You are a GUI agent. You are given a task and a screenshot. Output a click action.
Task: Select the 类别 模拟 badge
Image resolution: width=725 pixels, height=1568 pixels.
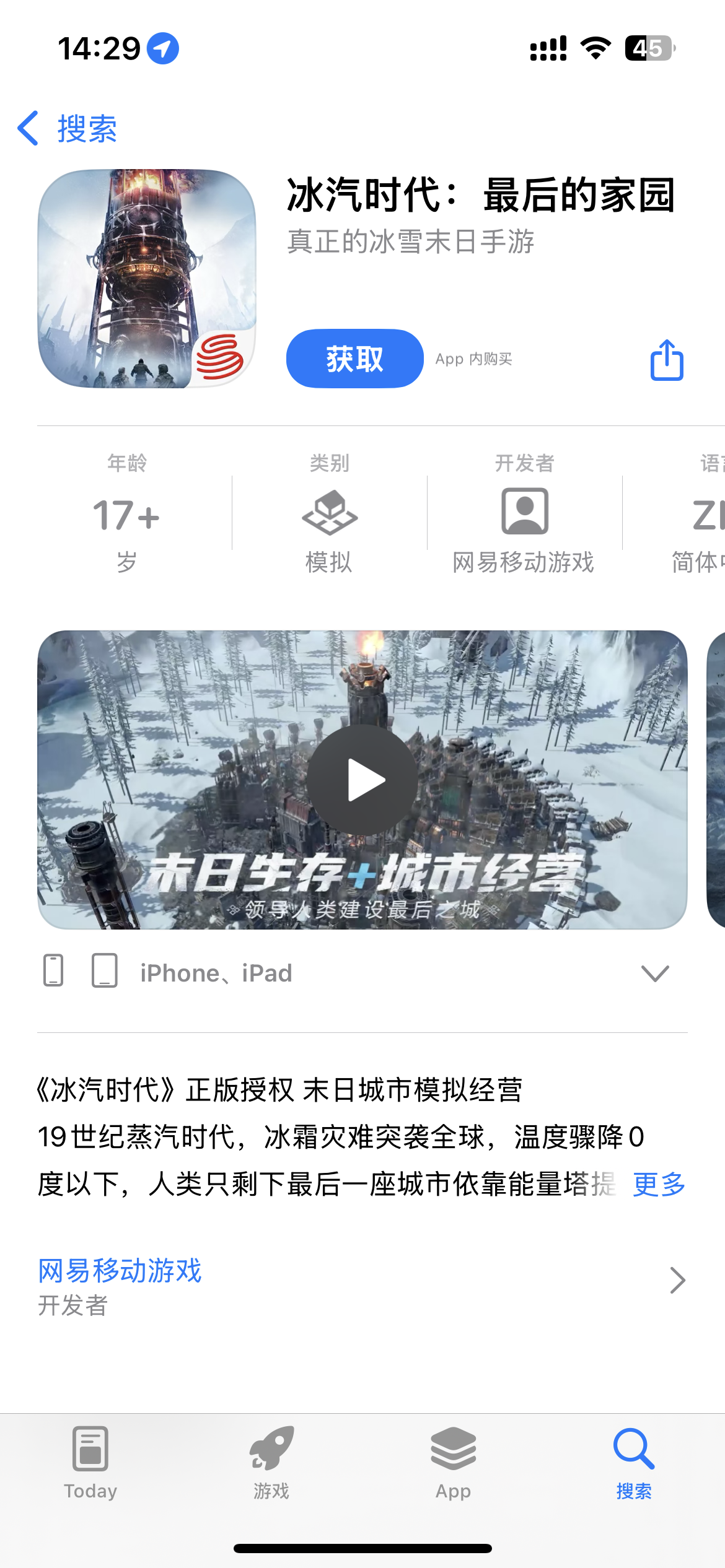coord(329,513)
